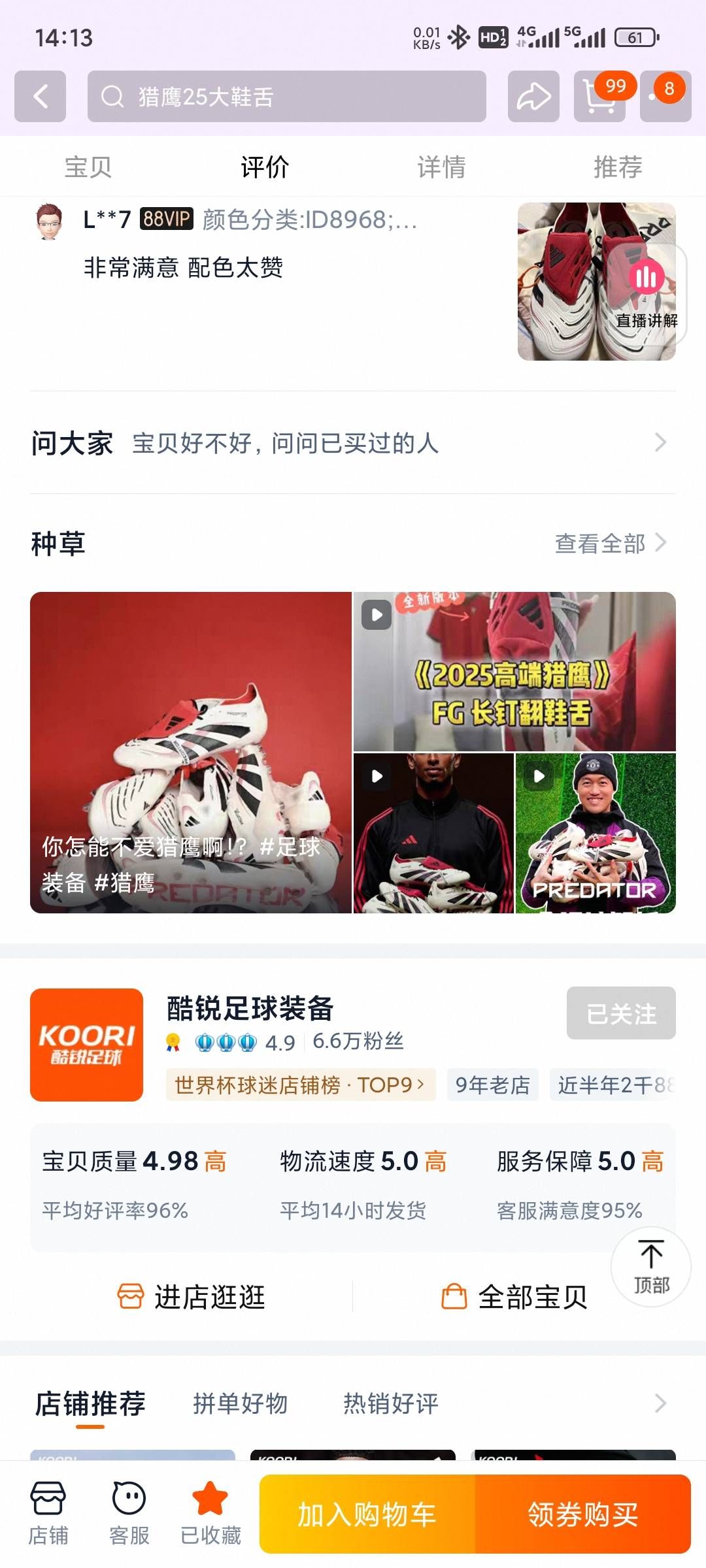Open the 你怎能不爱猎鹰啊 post tile
Screen dimensions: 706x1568
[x=191, y=753]
